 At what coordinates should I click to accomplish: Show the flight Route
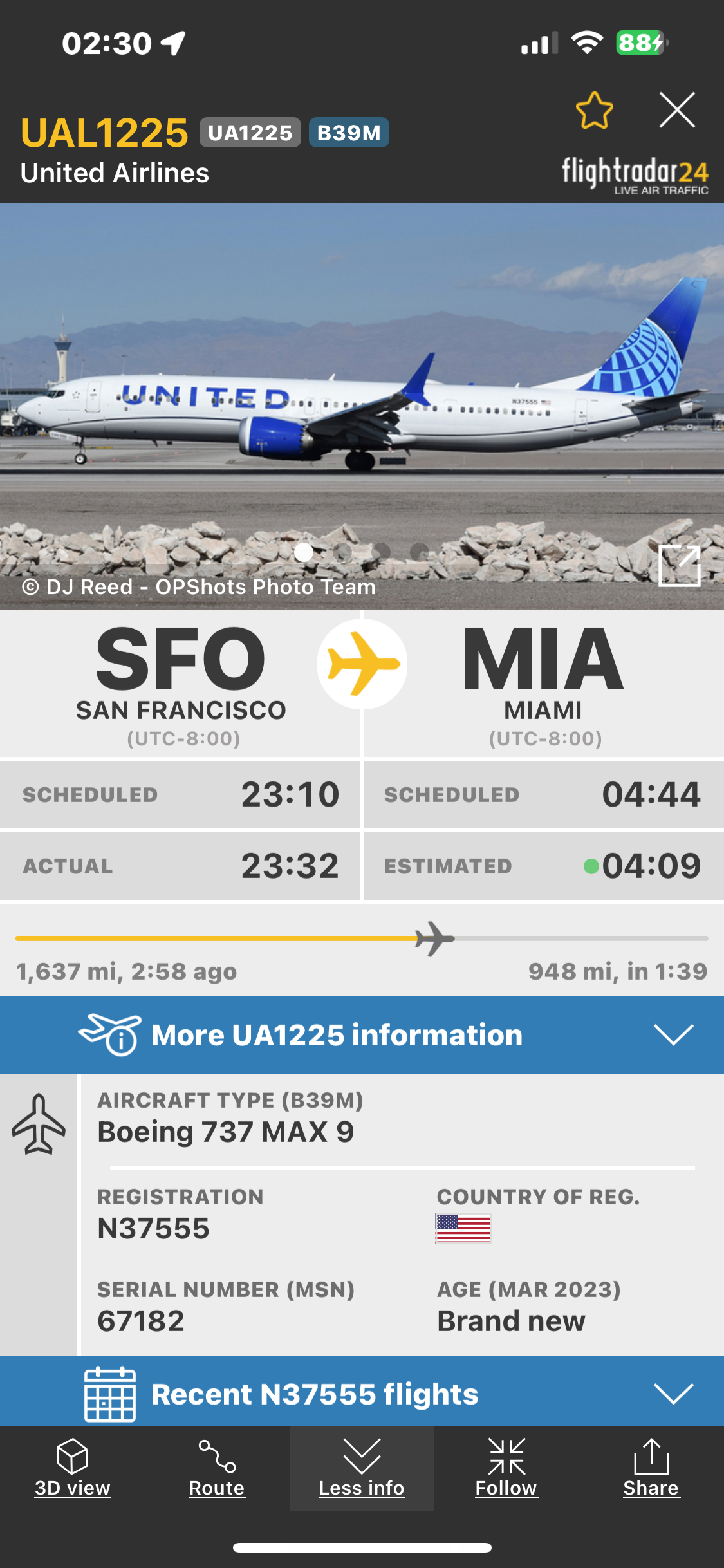point(217,1468)
